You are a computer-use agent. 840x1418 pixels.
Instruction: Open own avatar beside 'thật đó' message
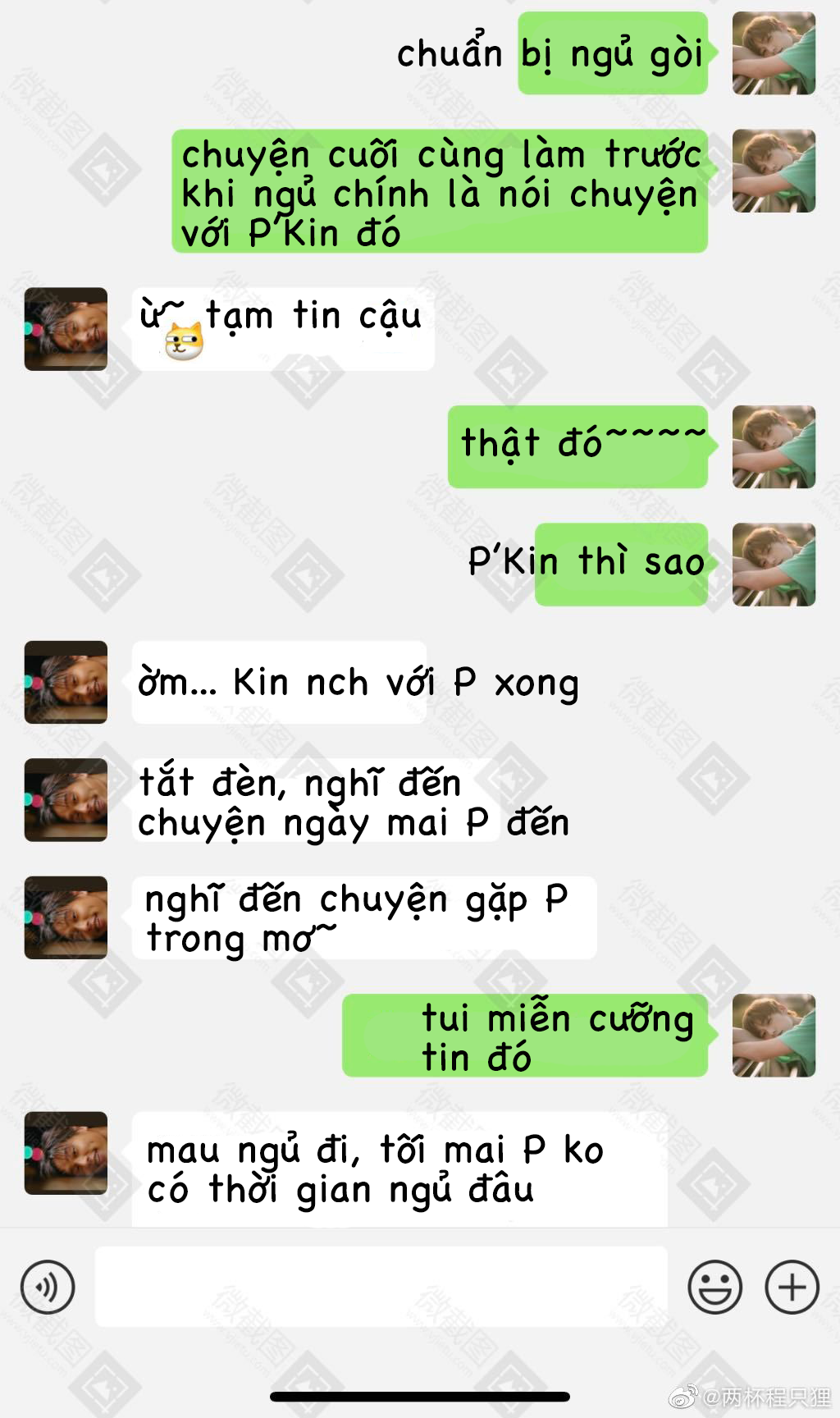(774, 447)
